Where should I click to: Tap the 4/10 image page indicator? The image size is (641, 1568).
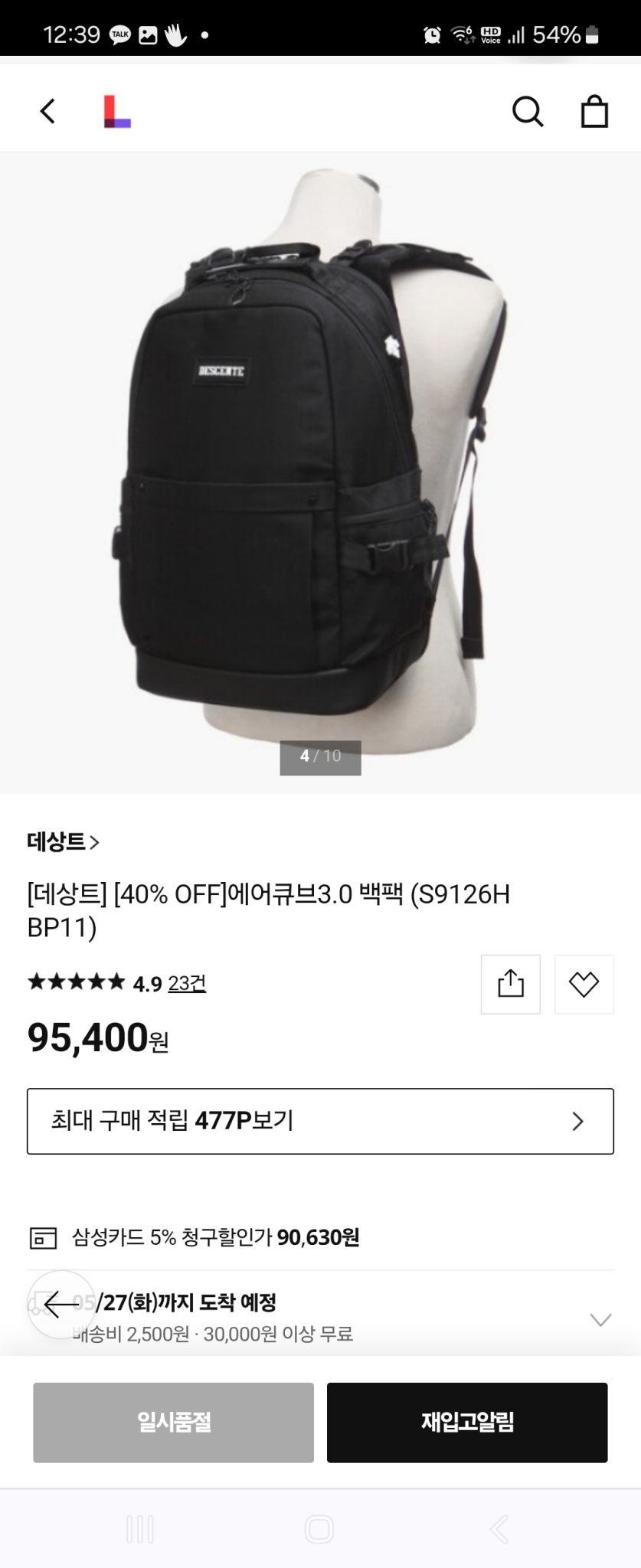[319, 757]
